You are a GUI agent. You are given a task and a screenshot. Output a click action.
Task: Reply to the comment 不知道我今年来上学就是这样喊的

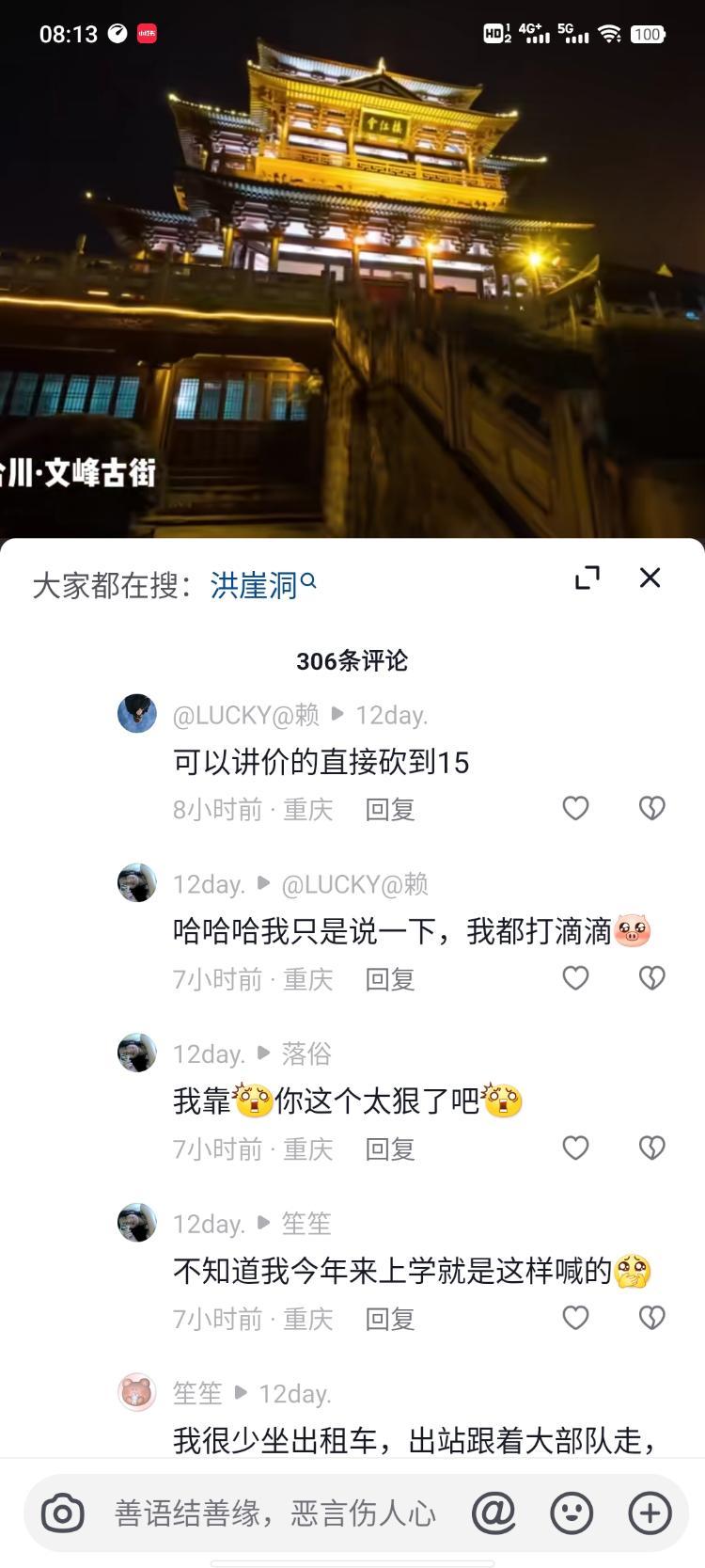coord(389,1320)
